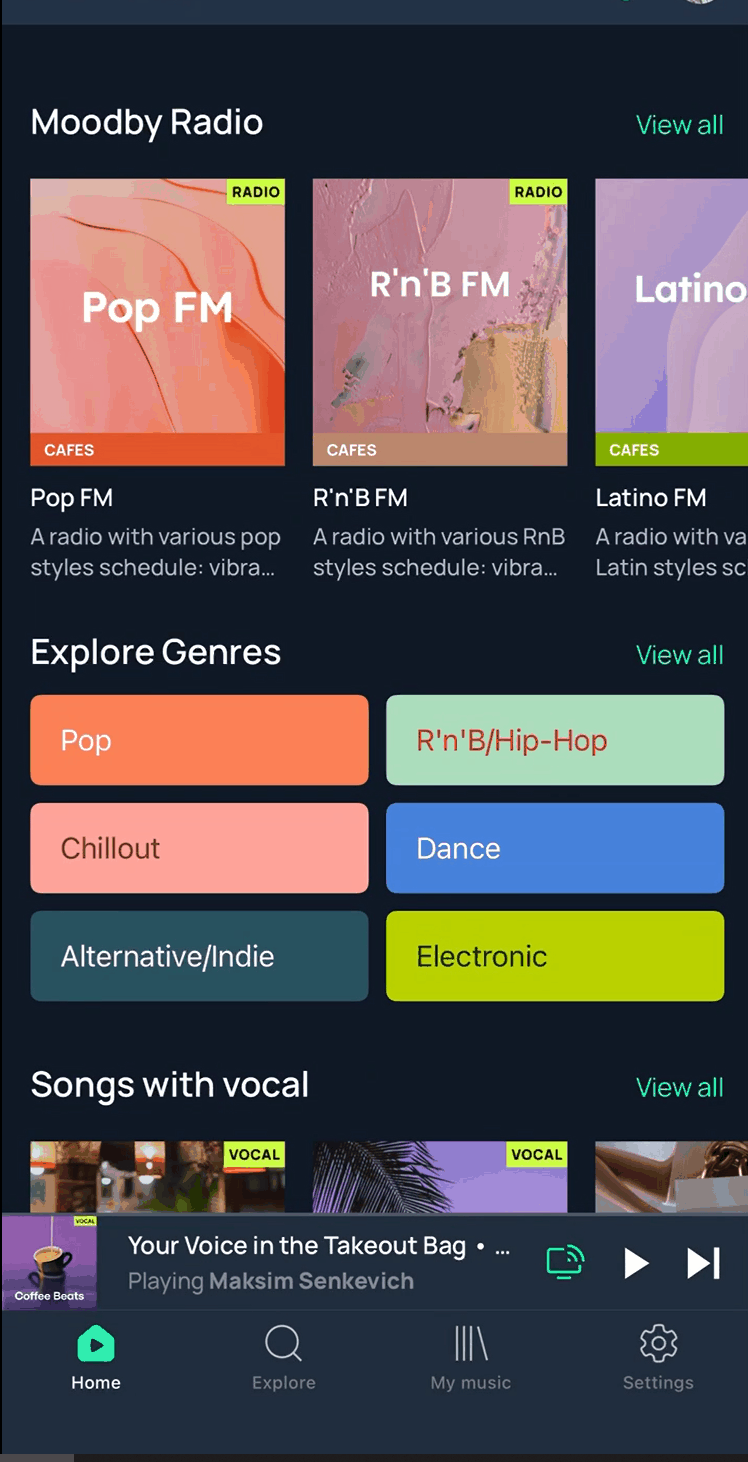View all Songs with vocal
The height and width of the screenshot is (1462, 748).
[x=679, y=1087]
